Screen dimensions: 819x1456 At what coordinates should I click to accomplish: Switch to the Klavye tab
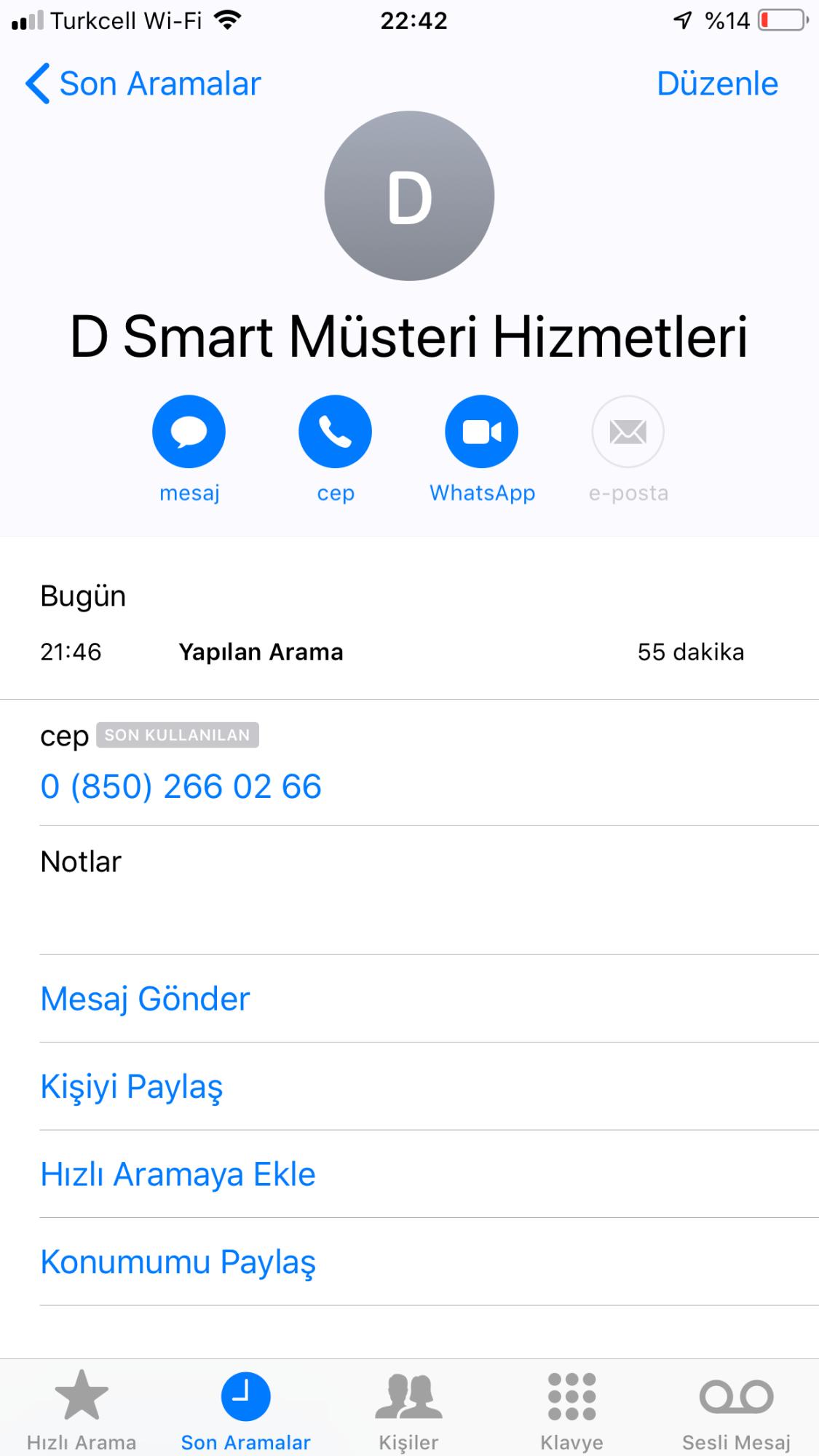(x=572, y=1410)
